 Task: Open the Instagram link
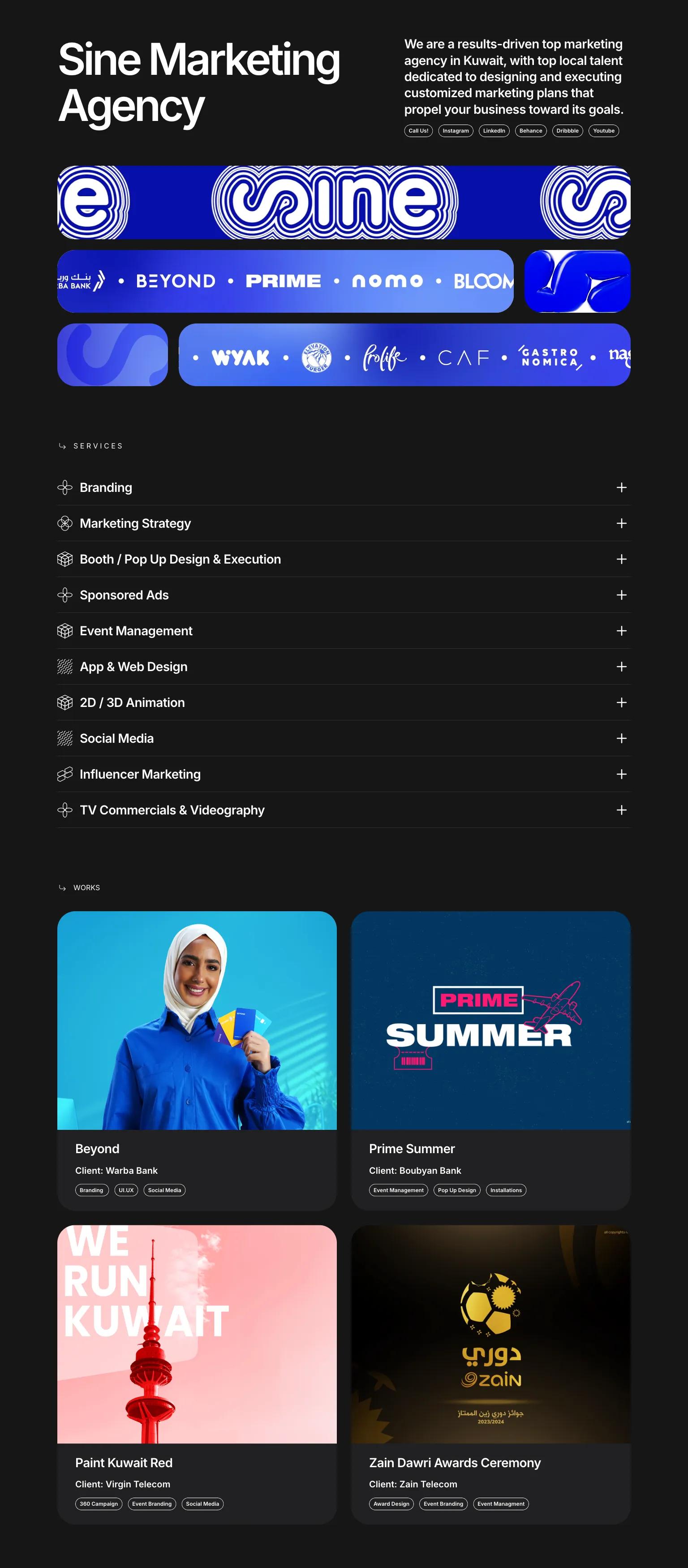pos(456,131)
